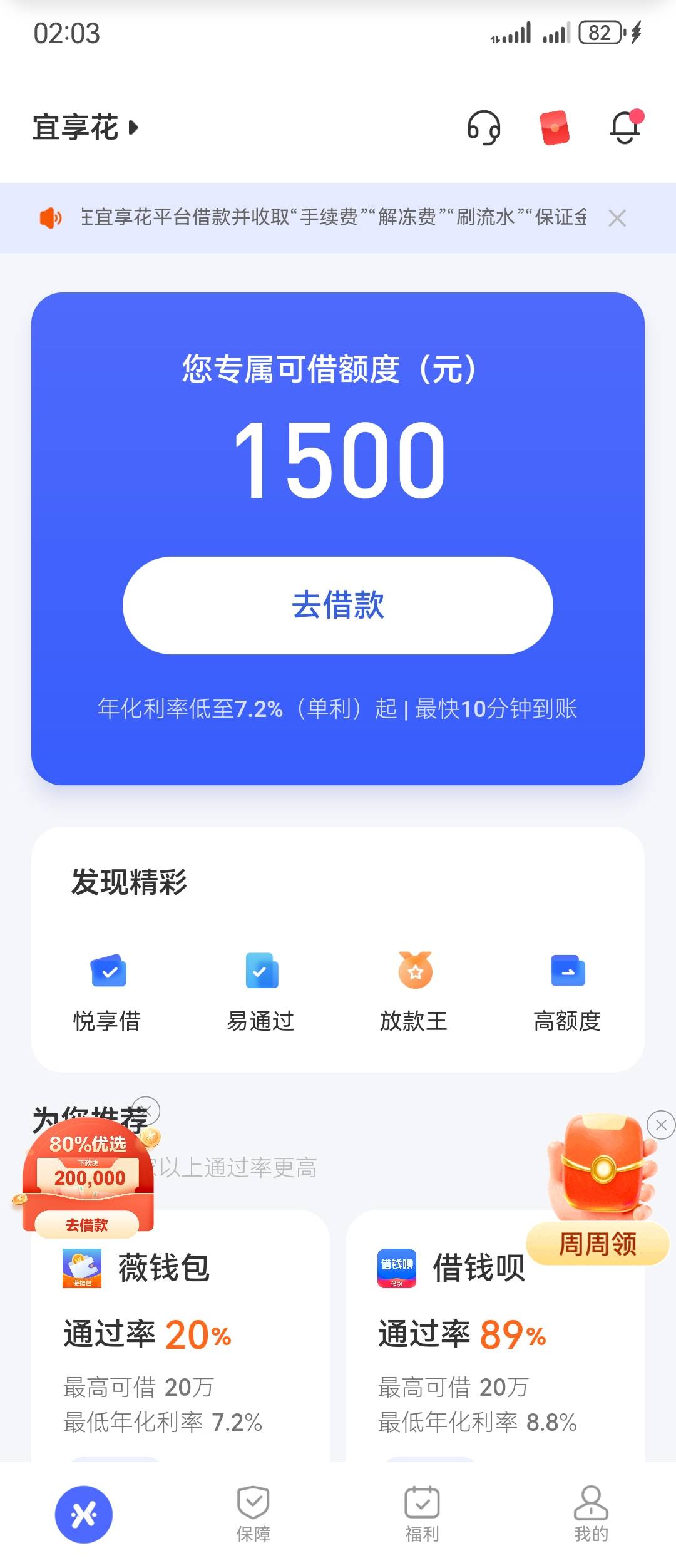Close the 80%优选 floating promo
Viewport: 676px width, 1568px height.
click(x=146, y=1110)
